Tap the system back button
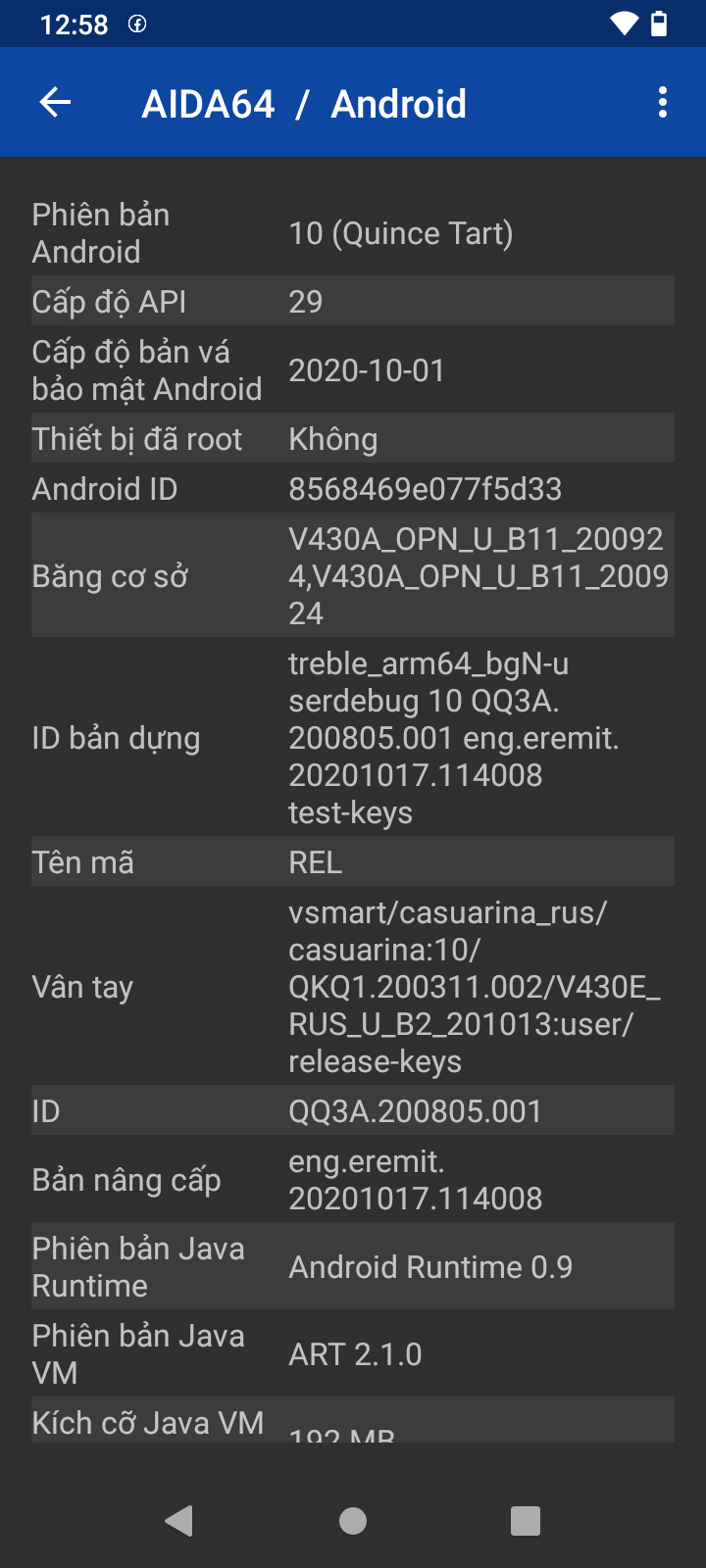The height and width of the screenshot is (1568, 706). 179,1520
